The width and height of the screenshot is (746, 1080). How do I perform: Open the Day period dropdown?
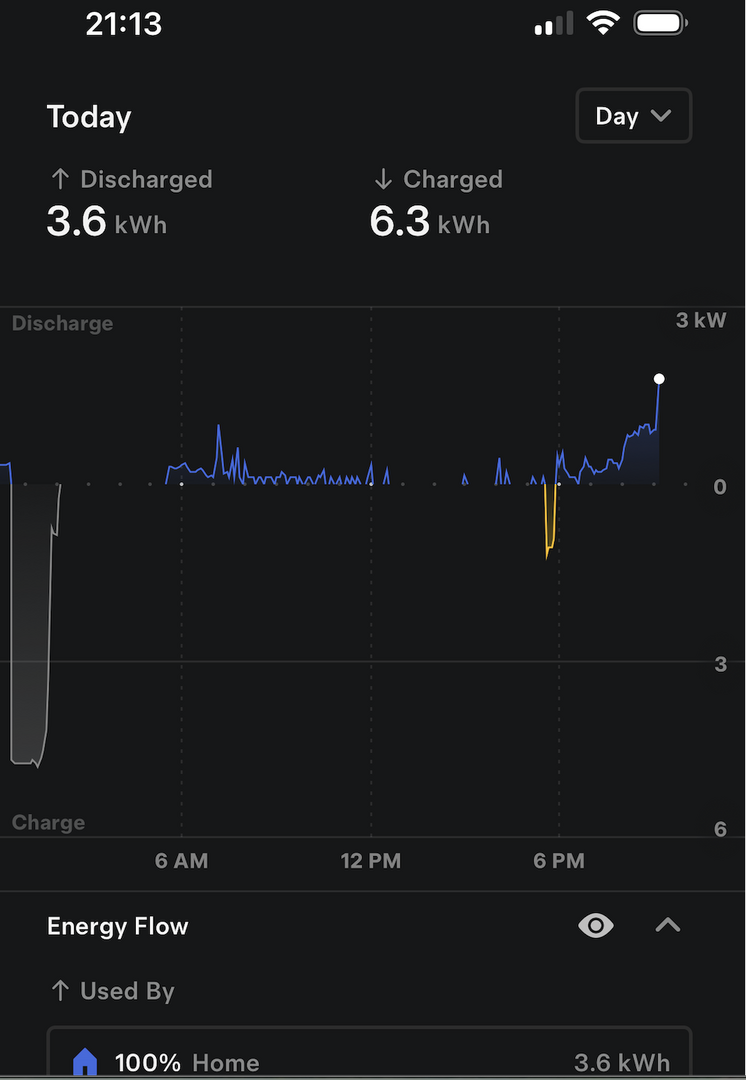[634, 116]
